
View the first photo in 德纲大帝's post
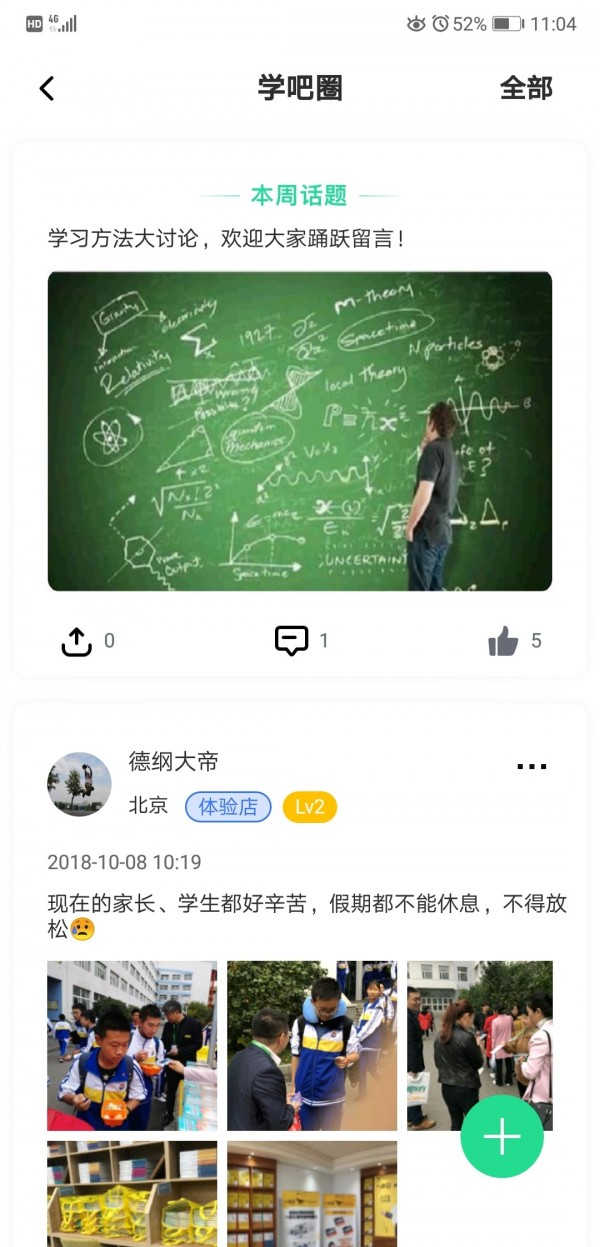pos(132,1045)
